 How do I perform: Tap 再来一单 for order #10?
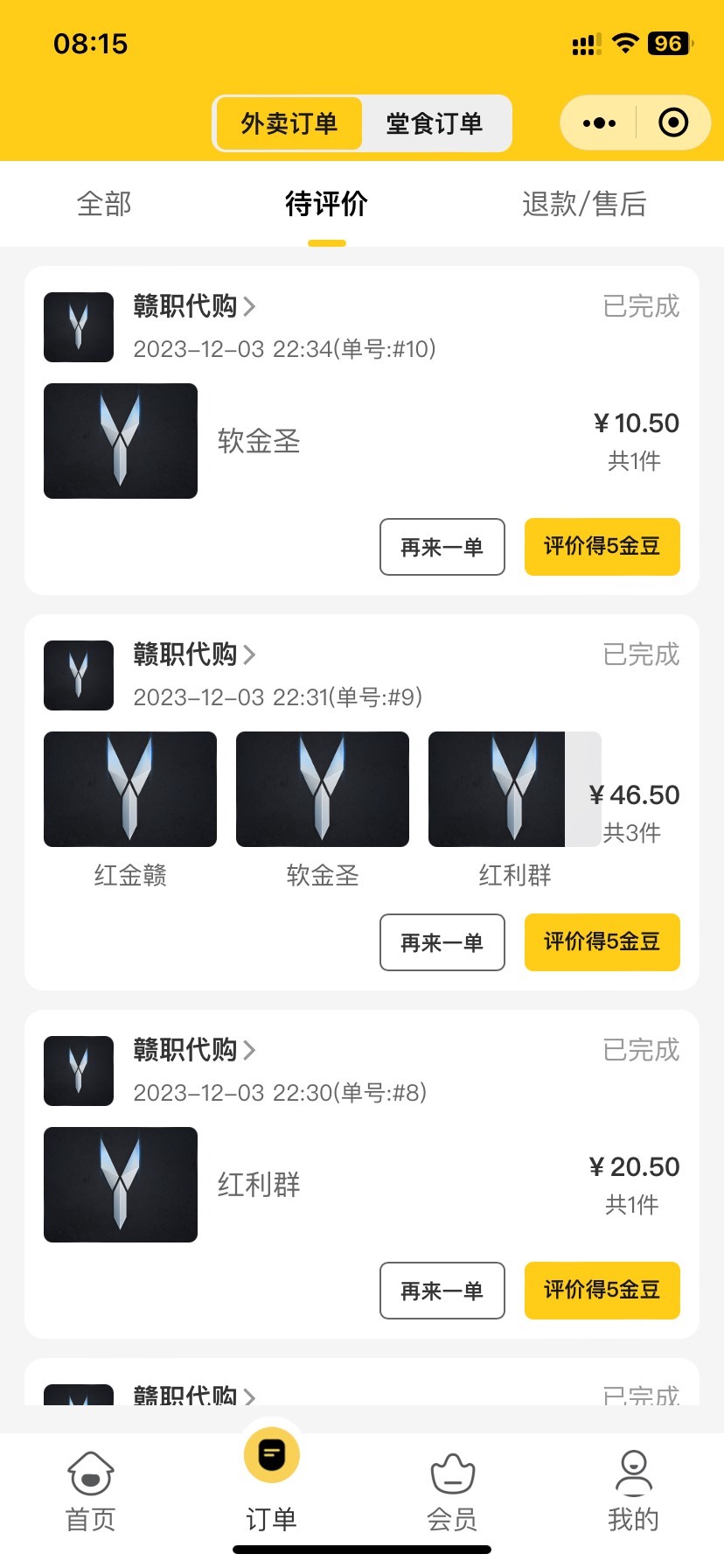(x=442, y=547)
